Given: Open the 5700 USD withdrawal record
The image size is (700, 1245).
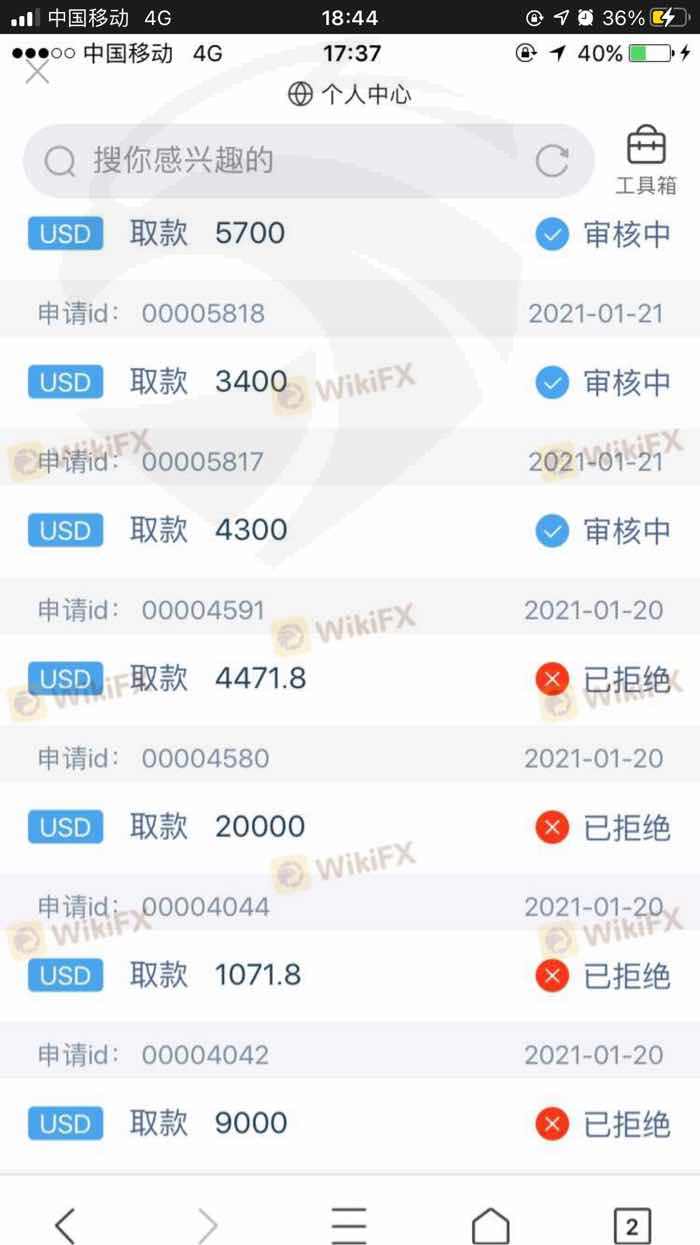Looking at the screenshot, I should tap(350, 234).
